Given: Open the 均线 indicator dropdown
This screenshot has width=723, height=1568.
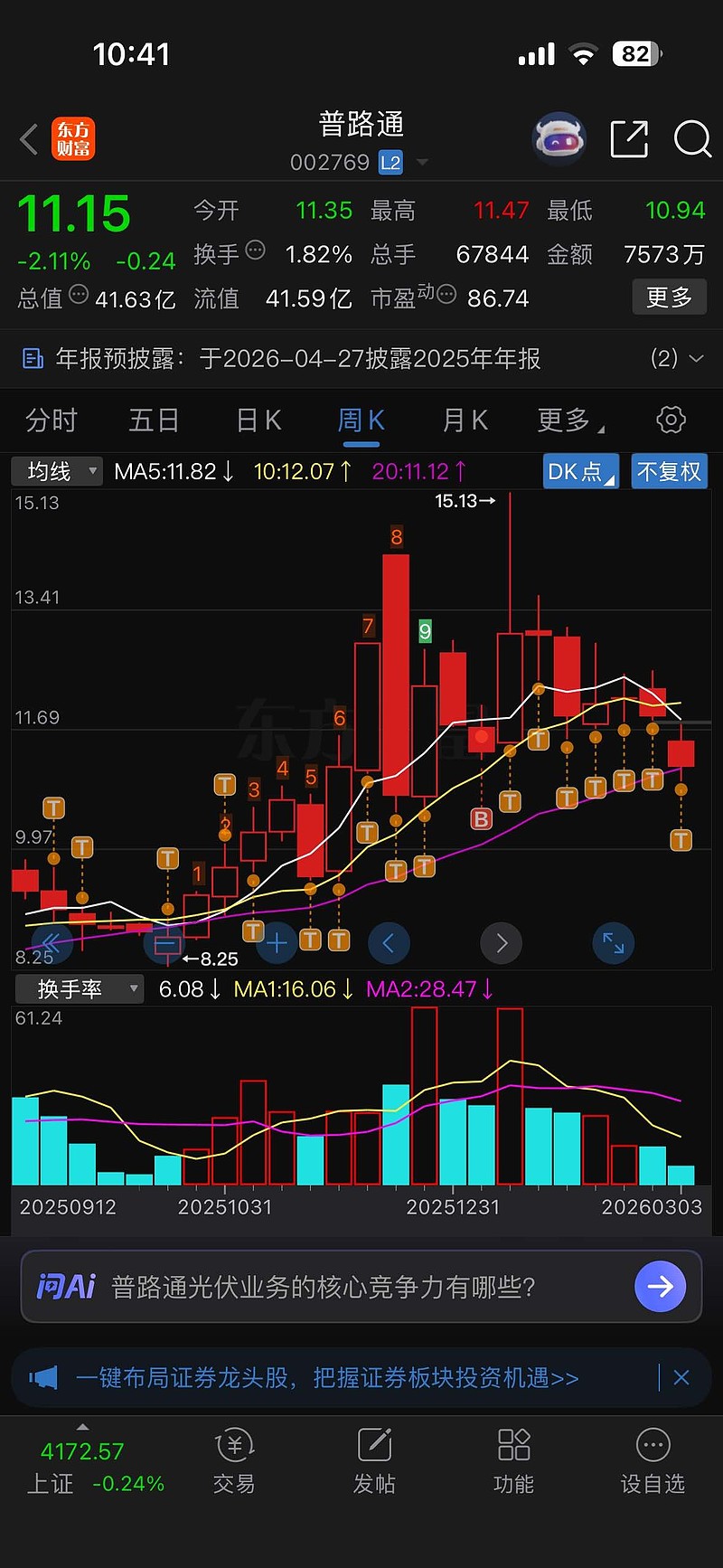Looking at the screenshot, I should click(56, 471).
